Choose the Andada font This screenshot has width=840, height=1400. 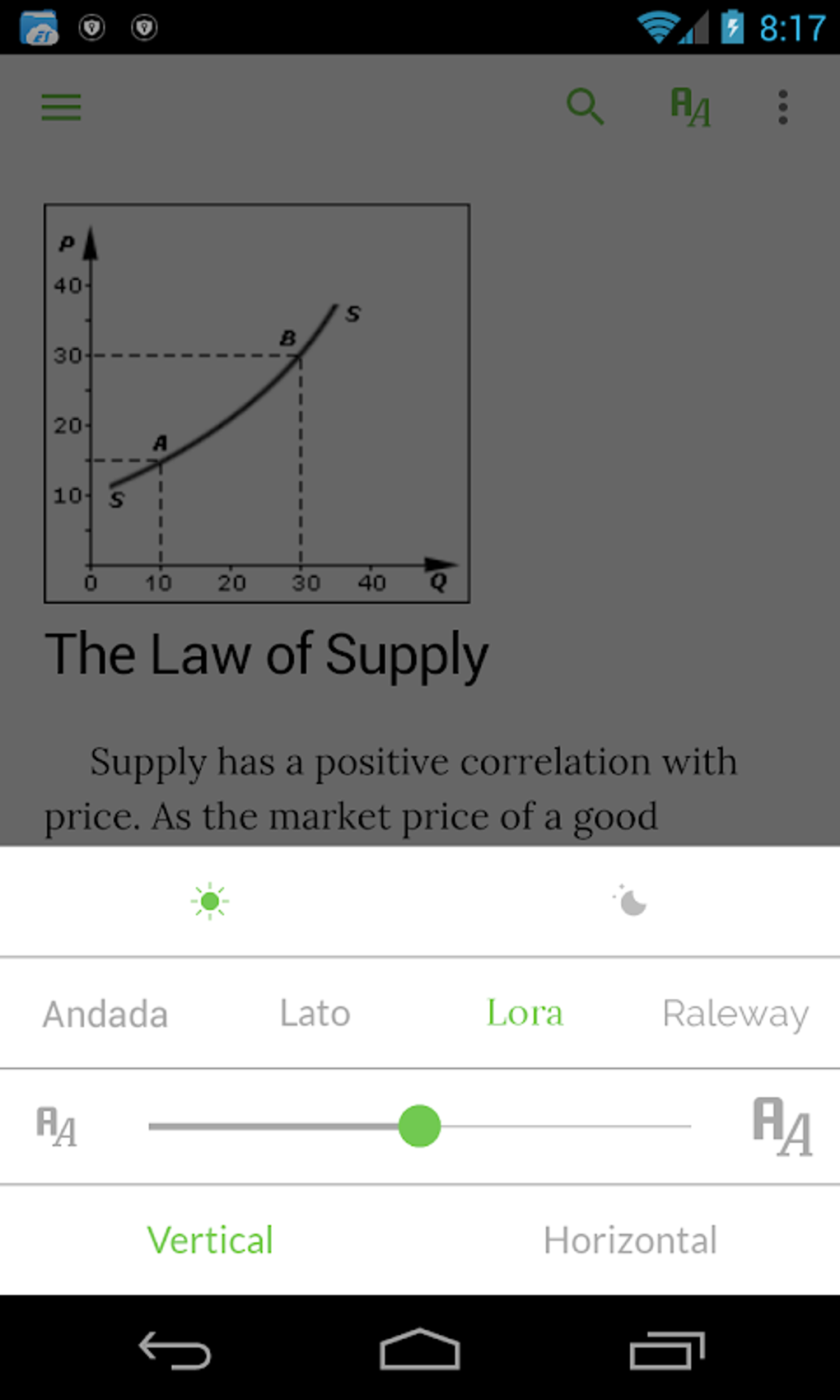coord(105,1014)
